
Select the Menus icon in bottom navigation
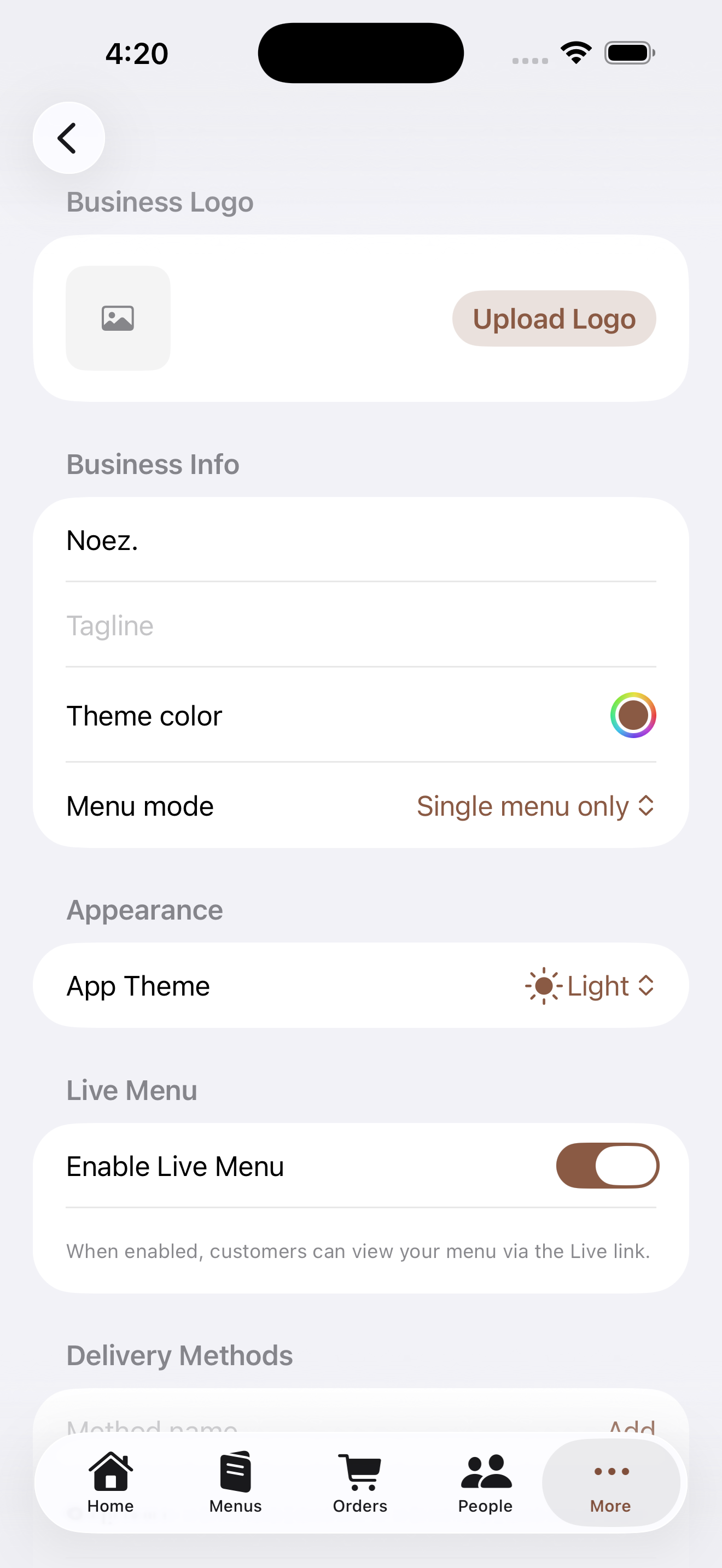(235, 1472)
